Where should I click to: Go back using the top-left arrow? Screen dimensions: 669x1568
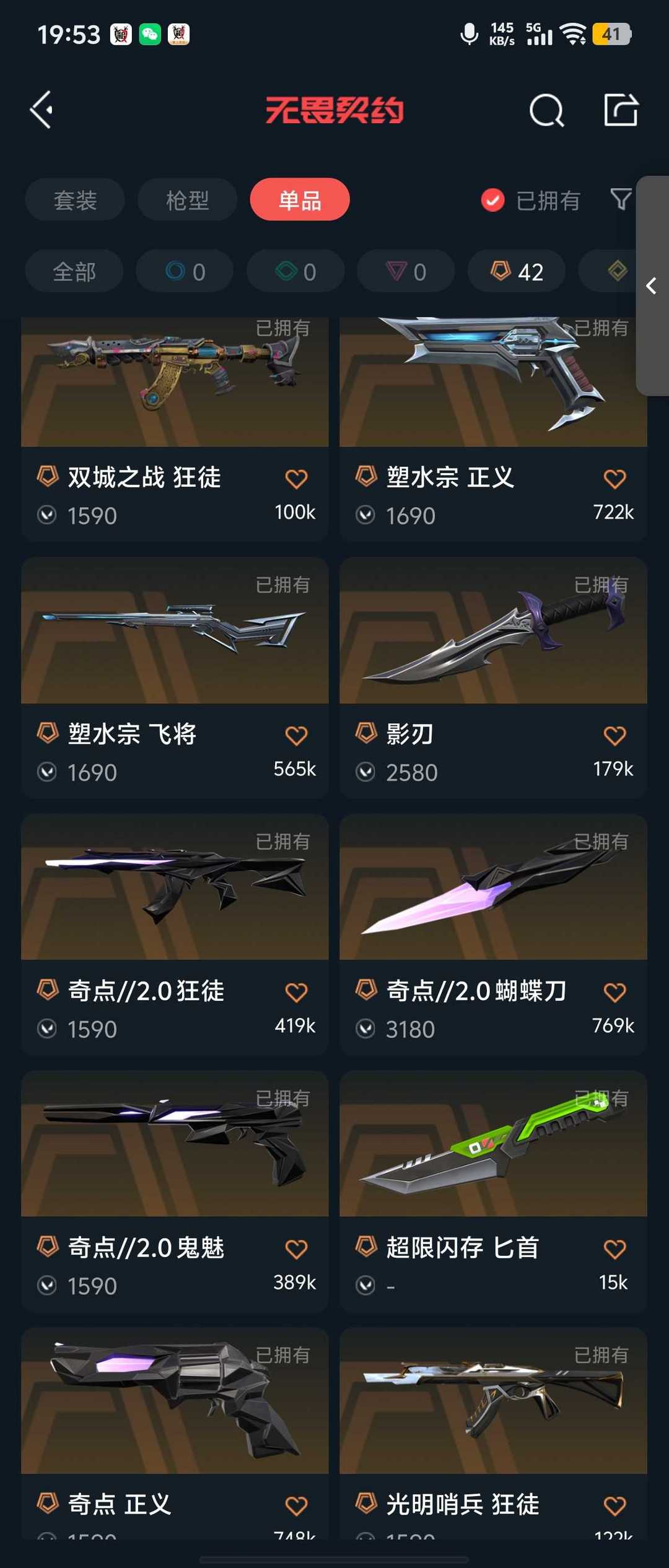[x=42, y=110]
